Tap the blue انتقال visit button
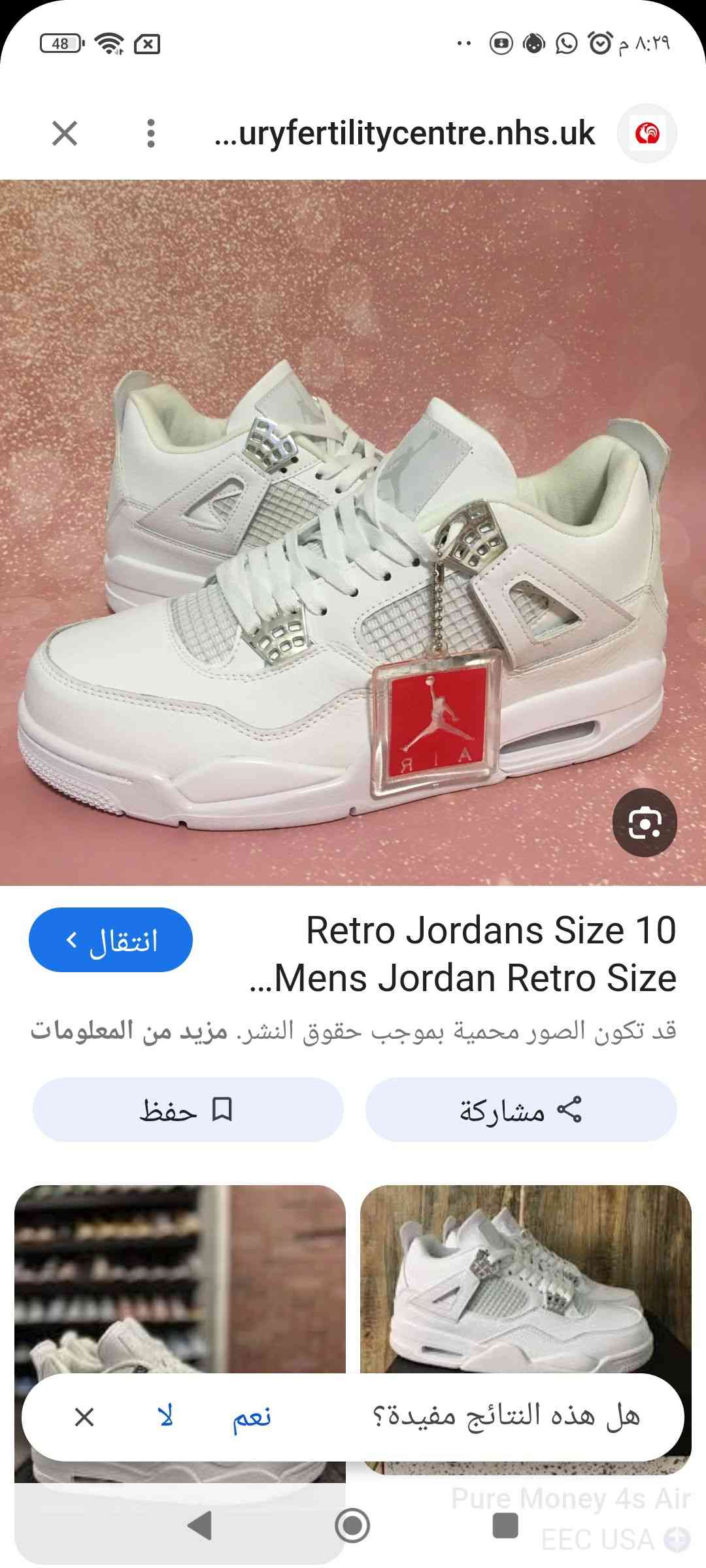 (110, 940)
